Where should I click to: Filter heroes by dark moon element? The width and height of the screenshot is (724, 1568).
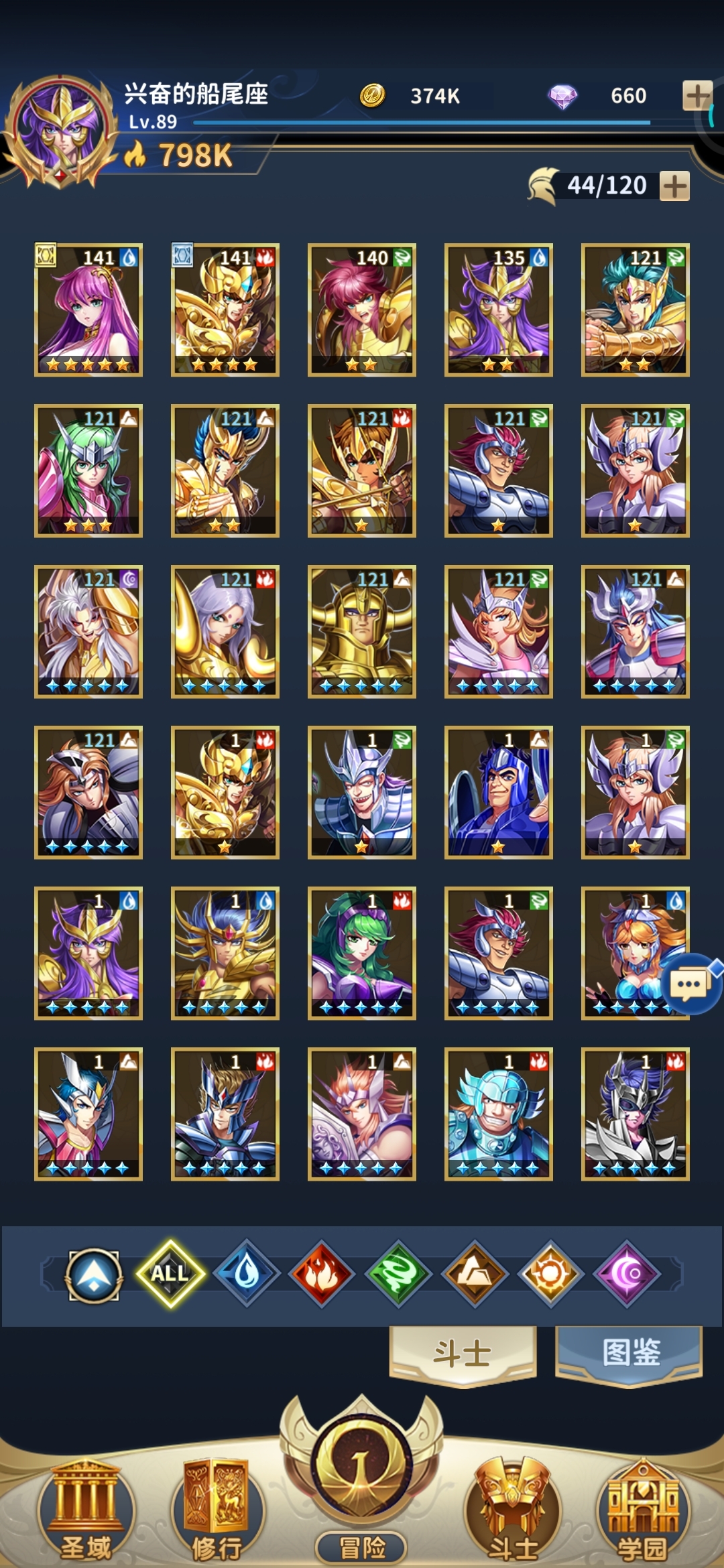627,1273
